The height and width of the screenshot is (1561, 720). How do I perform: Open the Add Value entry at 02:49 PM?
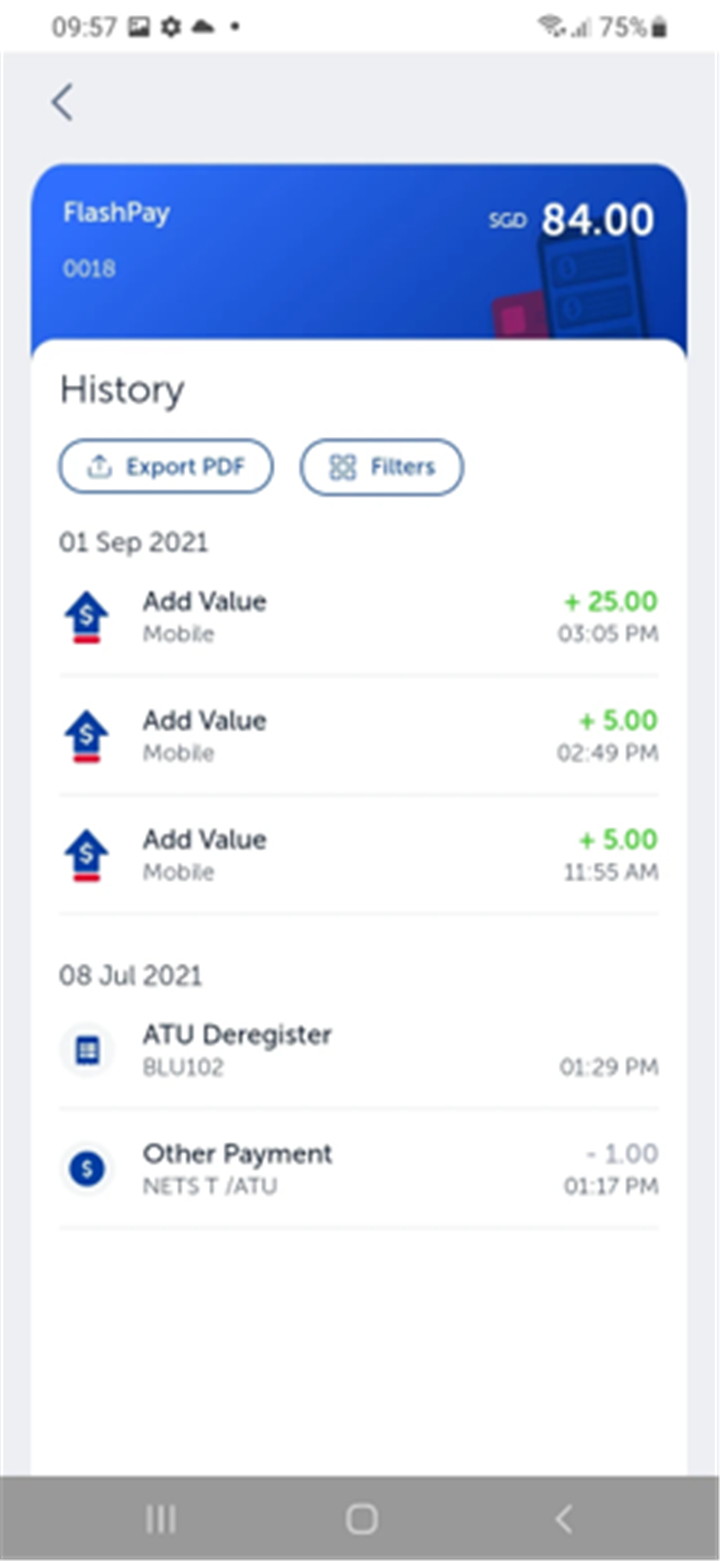(x=359, y=736)
